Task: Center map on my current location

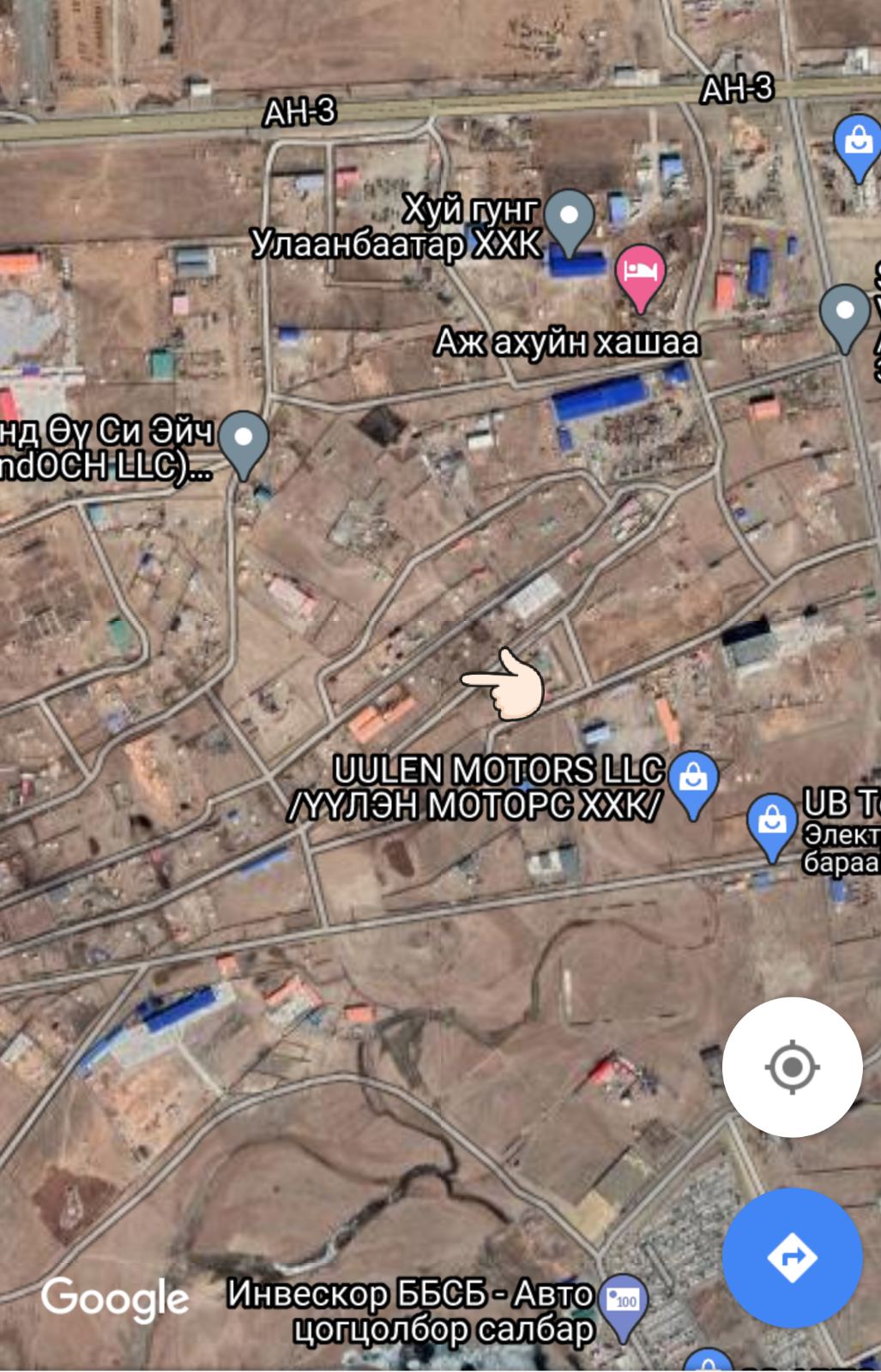Action: [x=792, y=1068]
